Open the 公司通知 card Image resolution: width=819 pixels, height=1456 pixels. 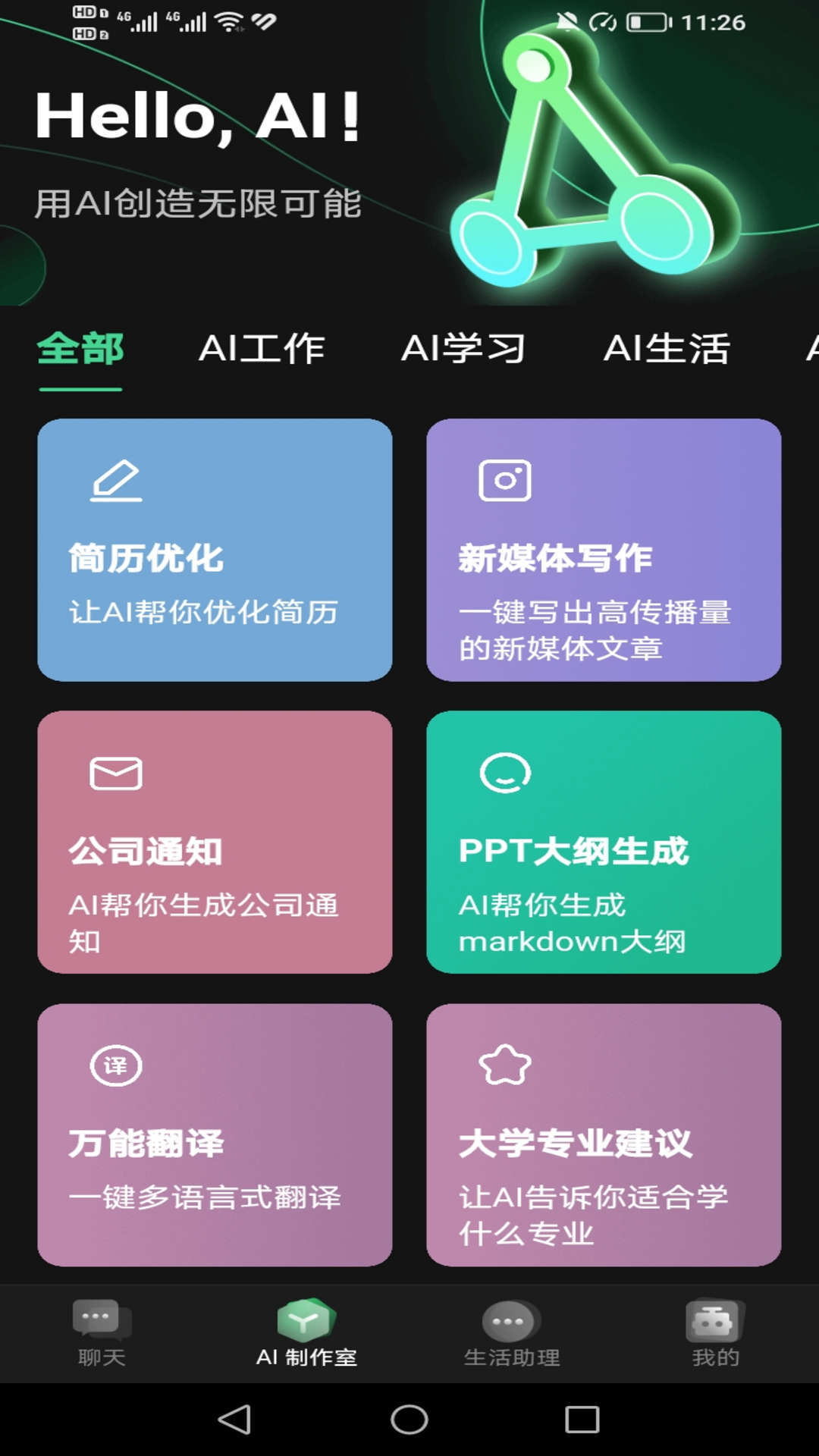click(215, 842)
